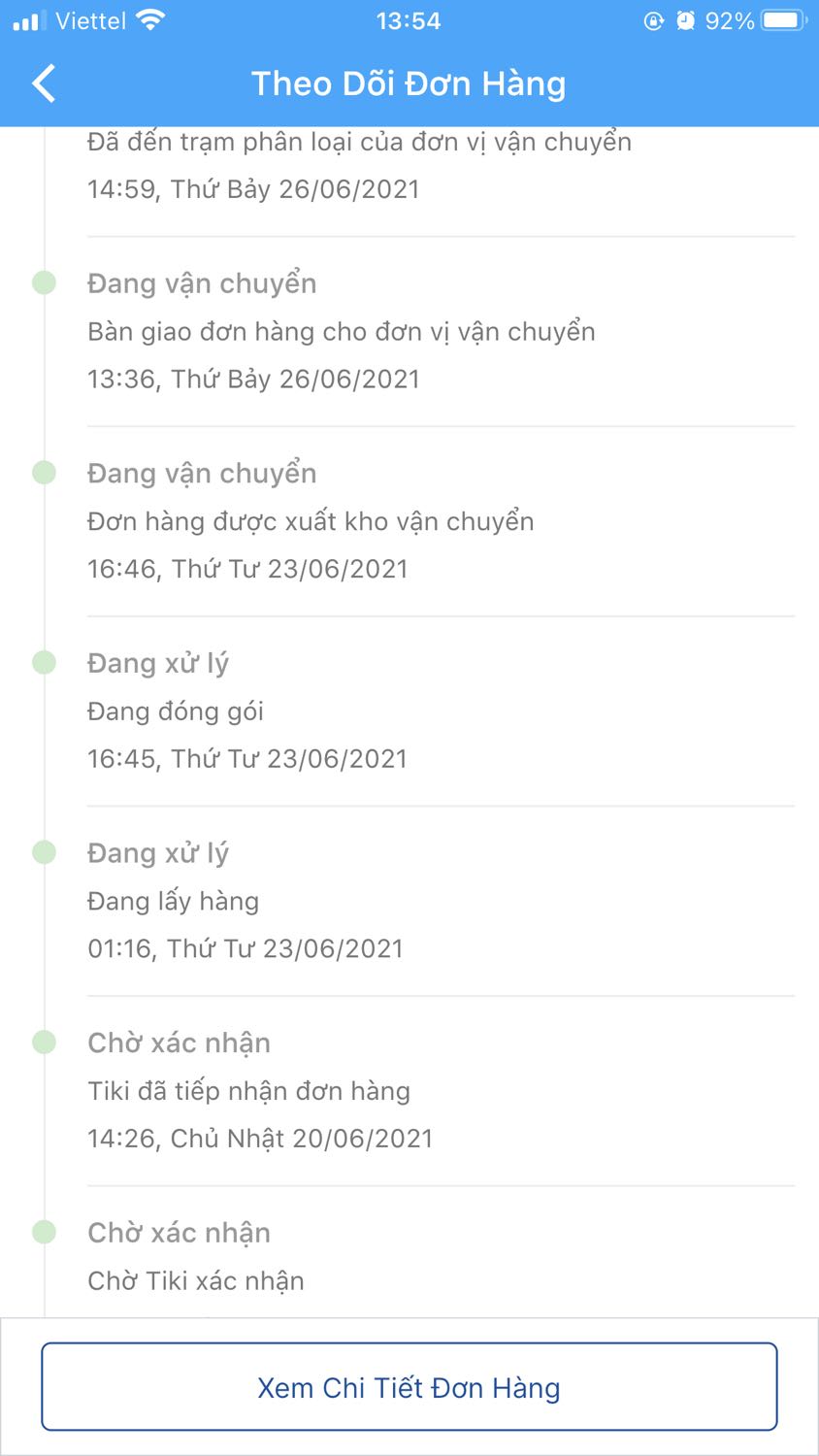
Task: Tap the green dot beside 'Đang vận chuyển' (first)
Action: 44,281
